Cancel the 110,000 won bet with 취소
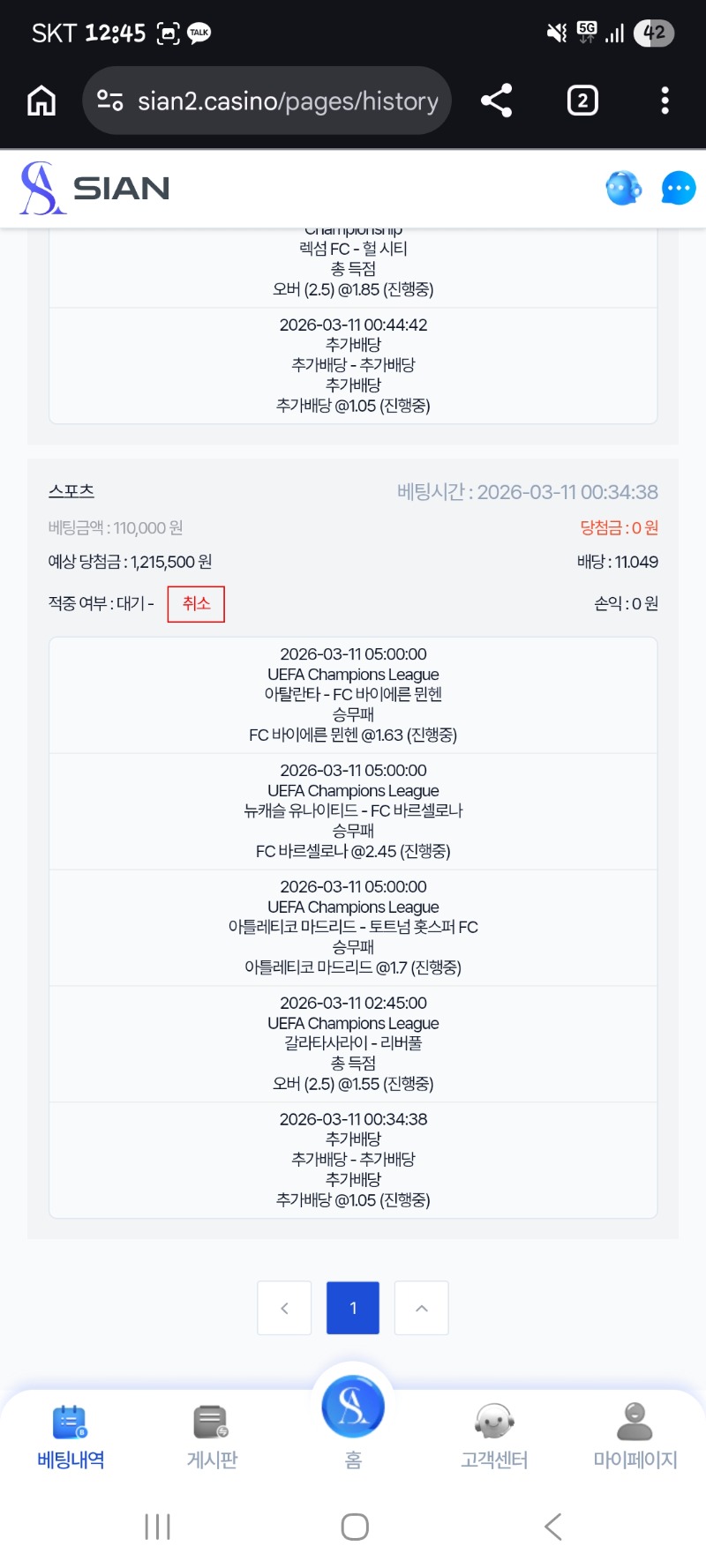 click(196, 604)
